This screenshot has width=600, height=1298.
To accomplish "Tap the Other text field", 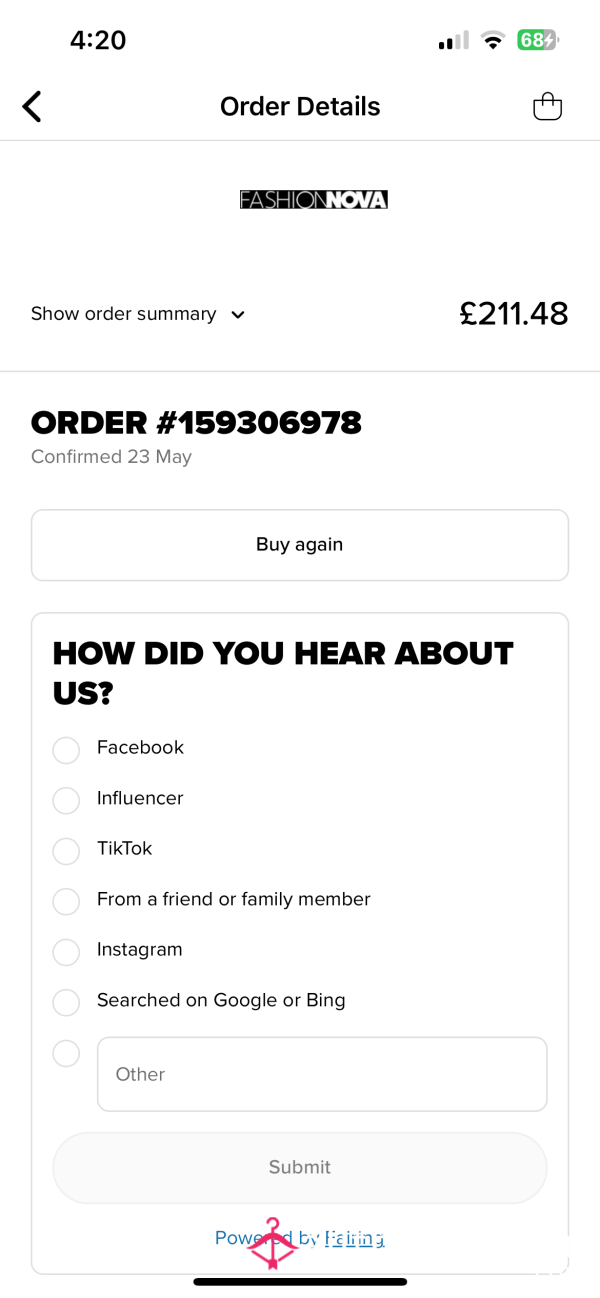I will pyautogui.click(x=322, y=1074).
